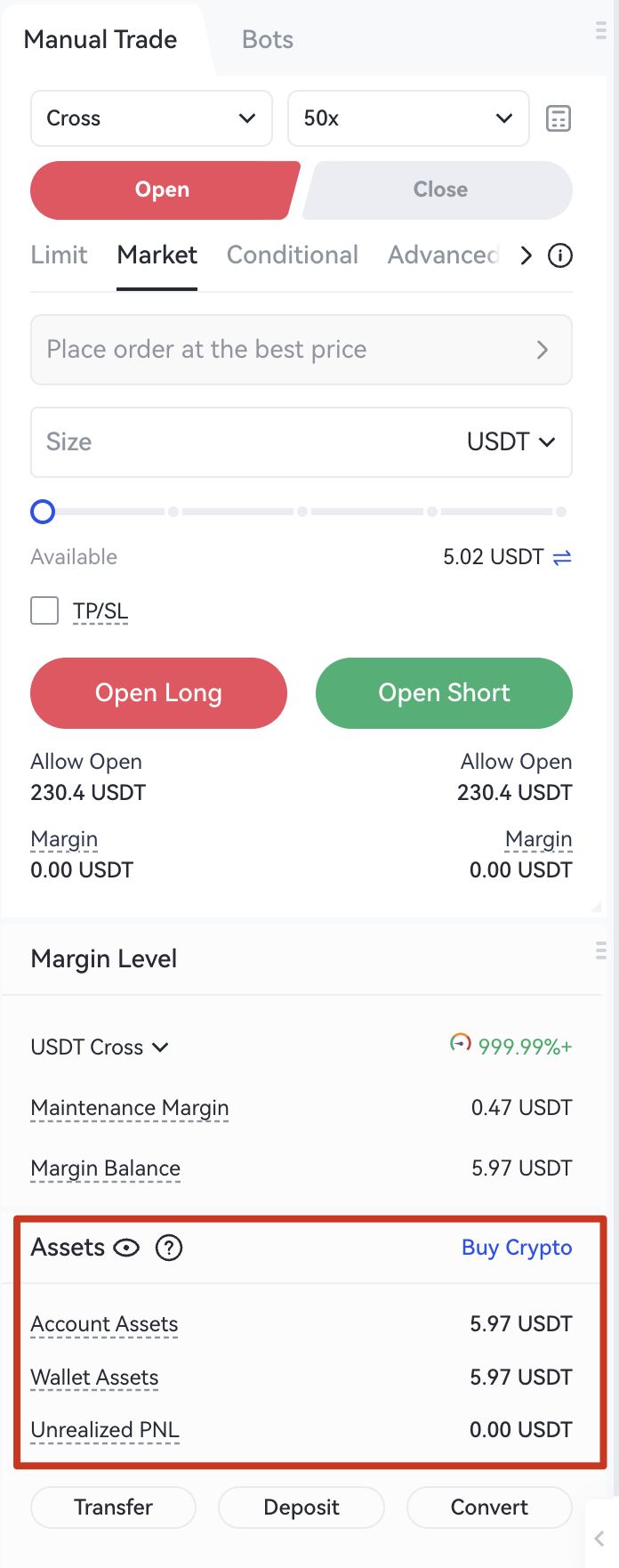The width and height of the screenshot is (619, 1568).
Task: Expand the USDT Cross selector
Action: click(x=100, y=1047)
